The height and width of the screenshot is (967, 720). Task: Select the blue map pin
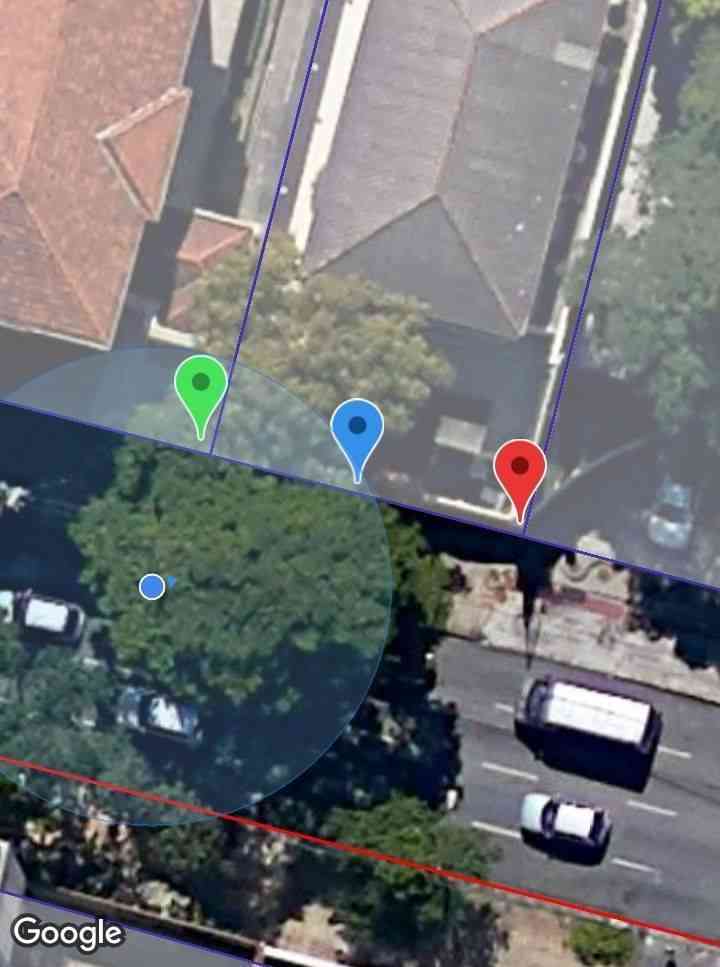[x=357, y=429]
